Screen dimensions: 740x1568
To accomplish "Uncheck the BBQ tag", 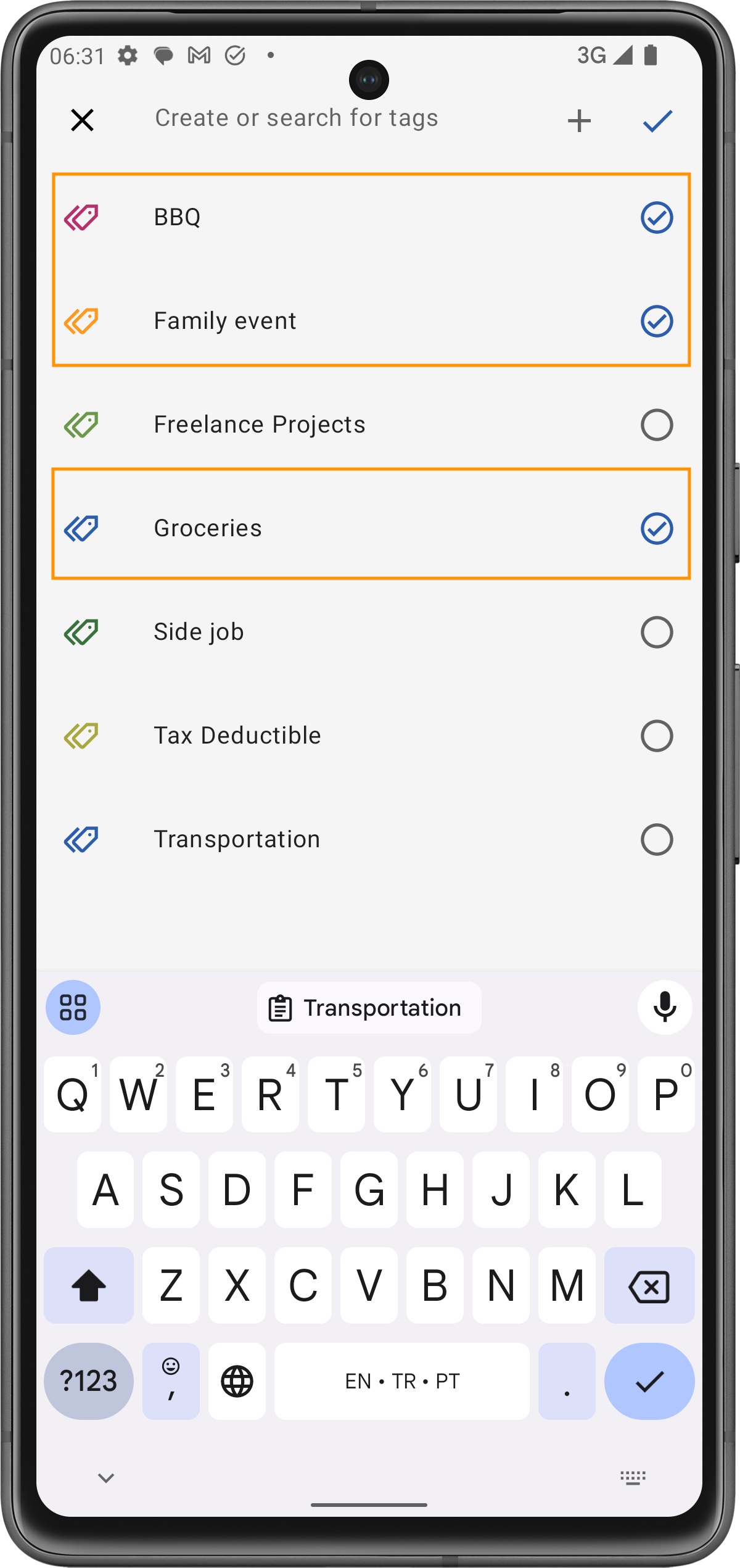I will [x=656, y=217].
